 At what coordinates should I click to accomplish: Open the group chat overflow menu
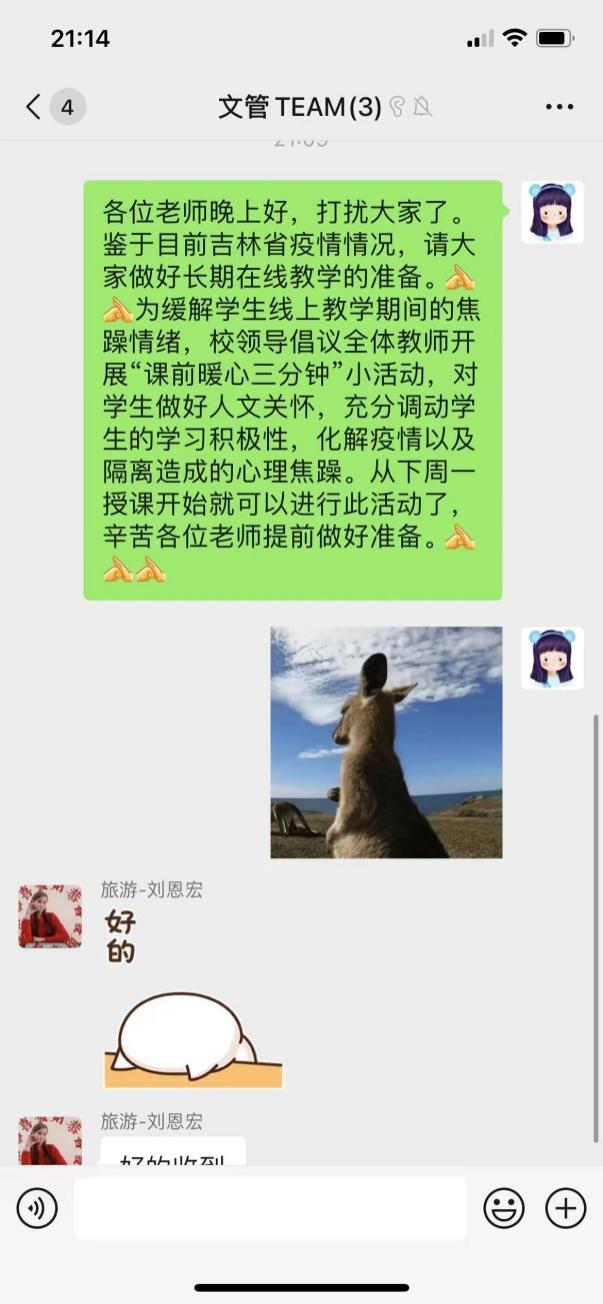tap(559, 107)
